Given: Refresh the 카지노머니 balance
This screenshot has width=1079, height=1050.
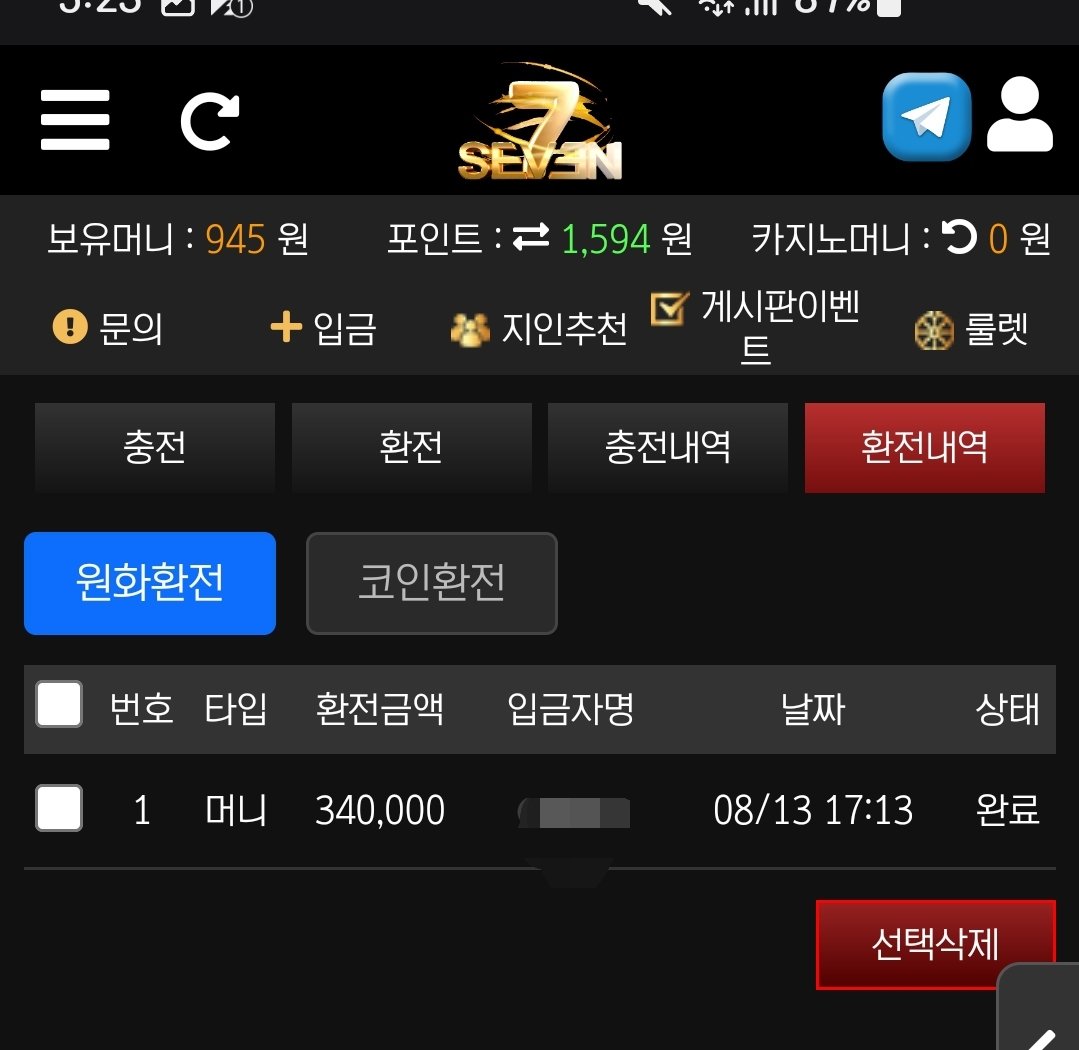Looking at the screenshot, I should coord(959,238).
